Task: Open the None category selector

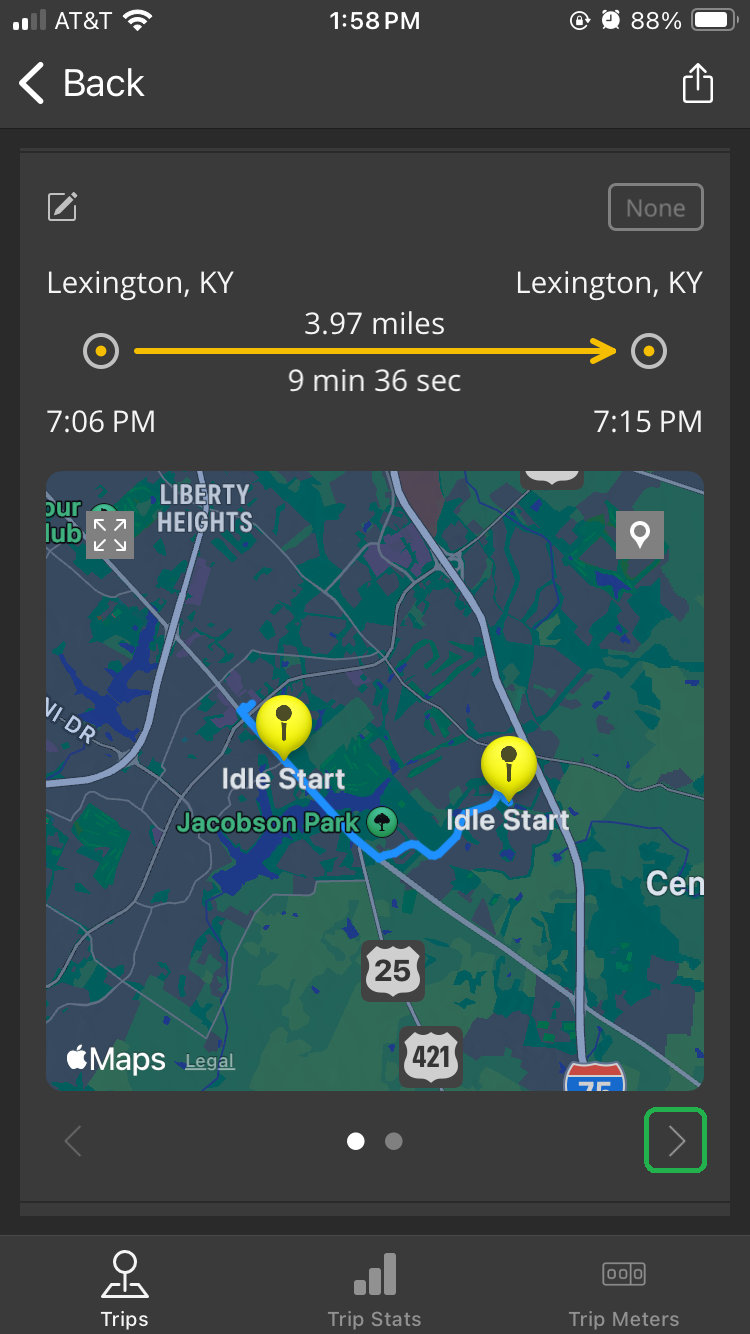Action: 655,207
